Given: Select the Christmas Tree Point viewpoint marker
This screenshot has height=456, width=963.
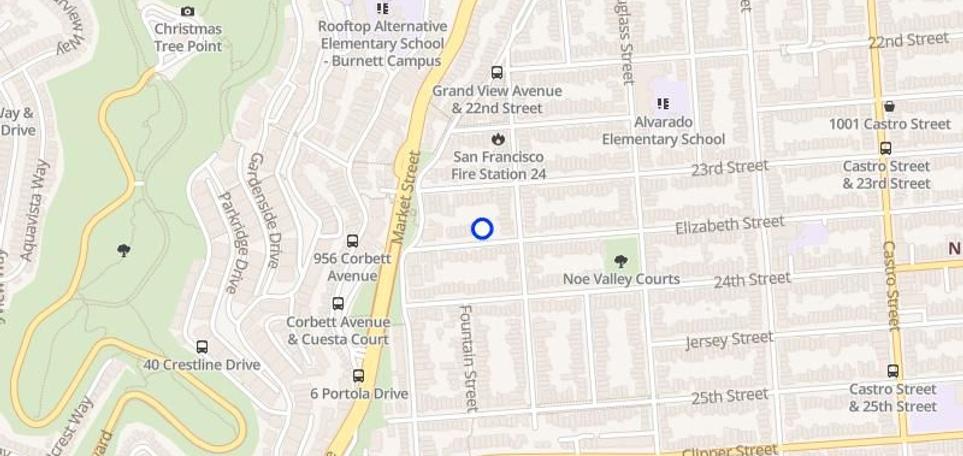Looking at the screenshot, I should (x=188, y=11).
